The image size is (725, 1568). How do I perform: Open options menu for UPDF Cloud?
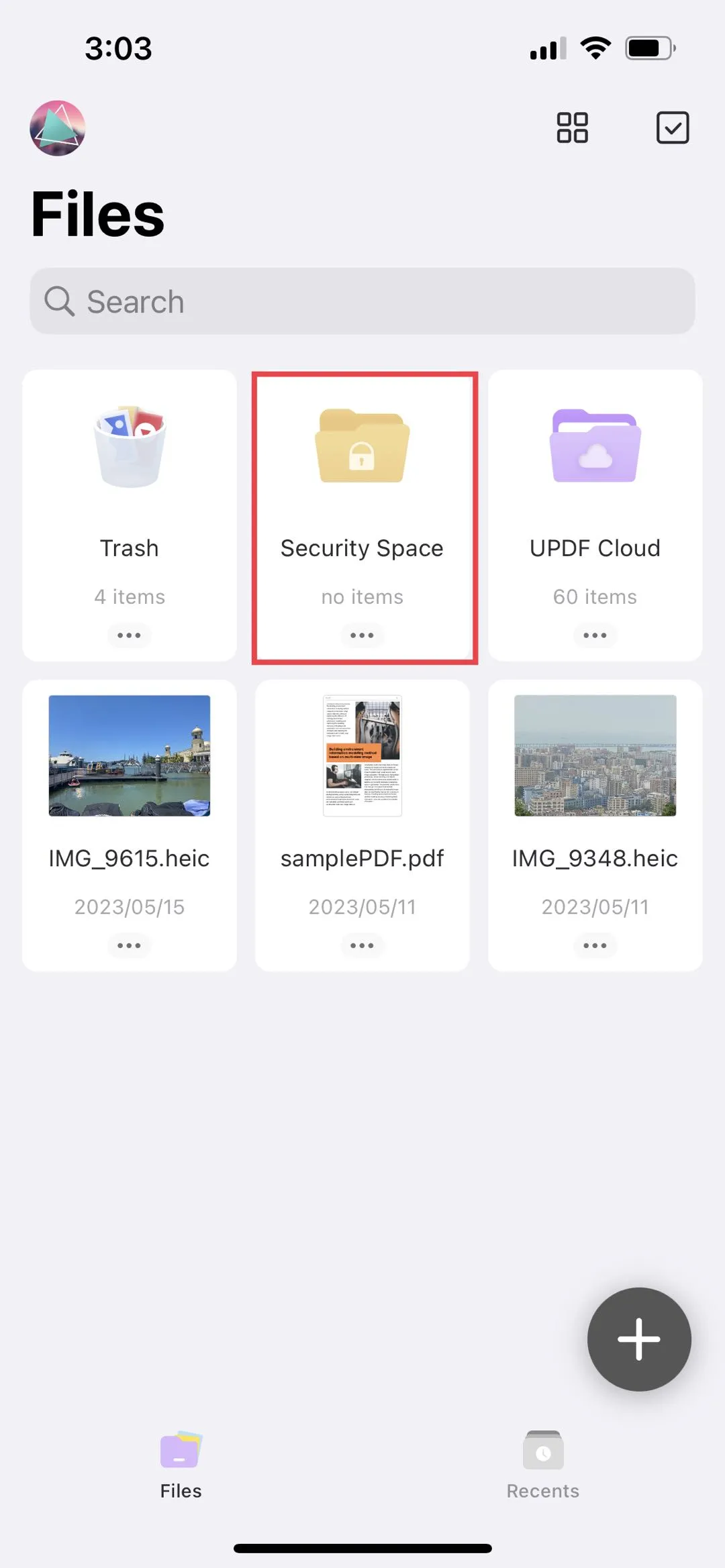[x=595, y=635]
